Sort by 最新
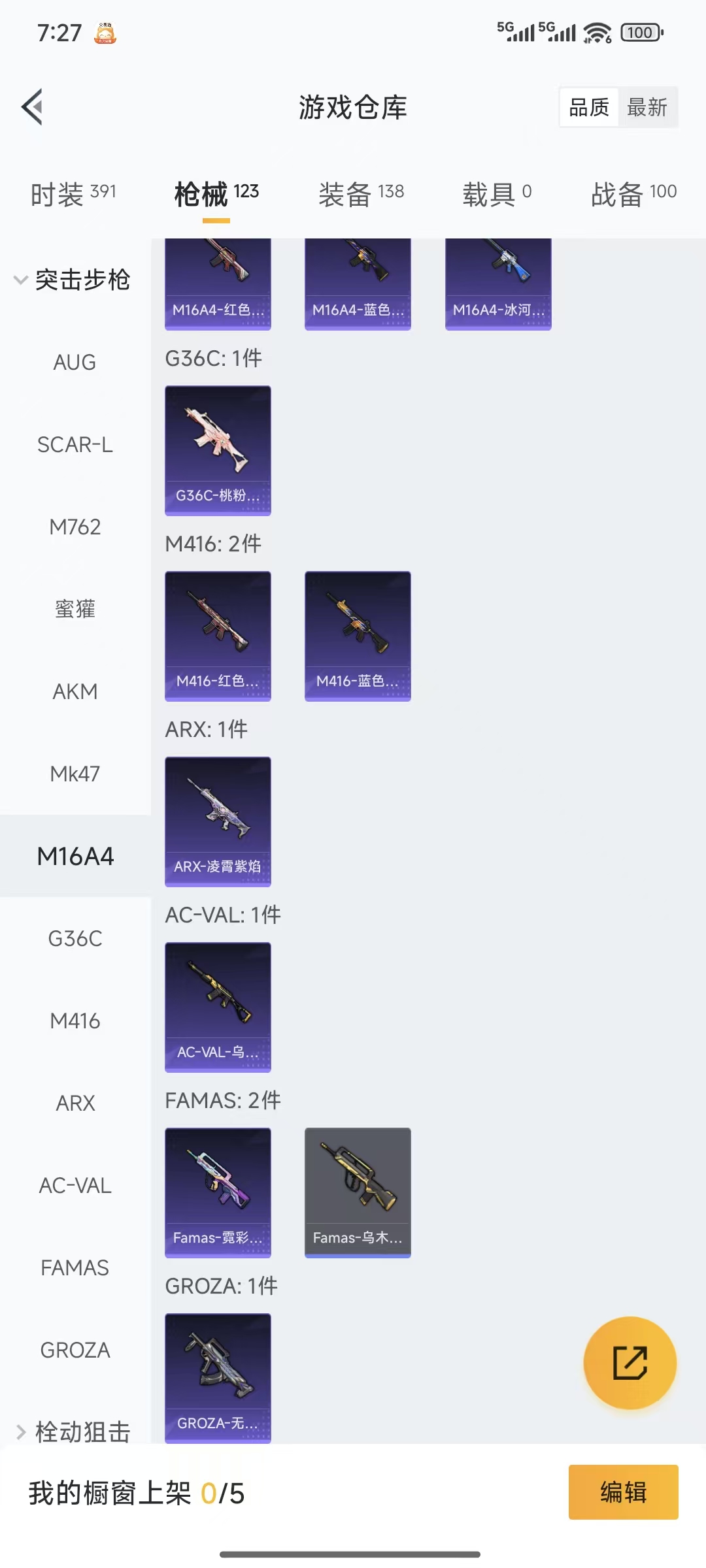Image resolution: width=706 pixels, height=1568 pixels. coord(647,107)
